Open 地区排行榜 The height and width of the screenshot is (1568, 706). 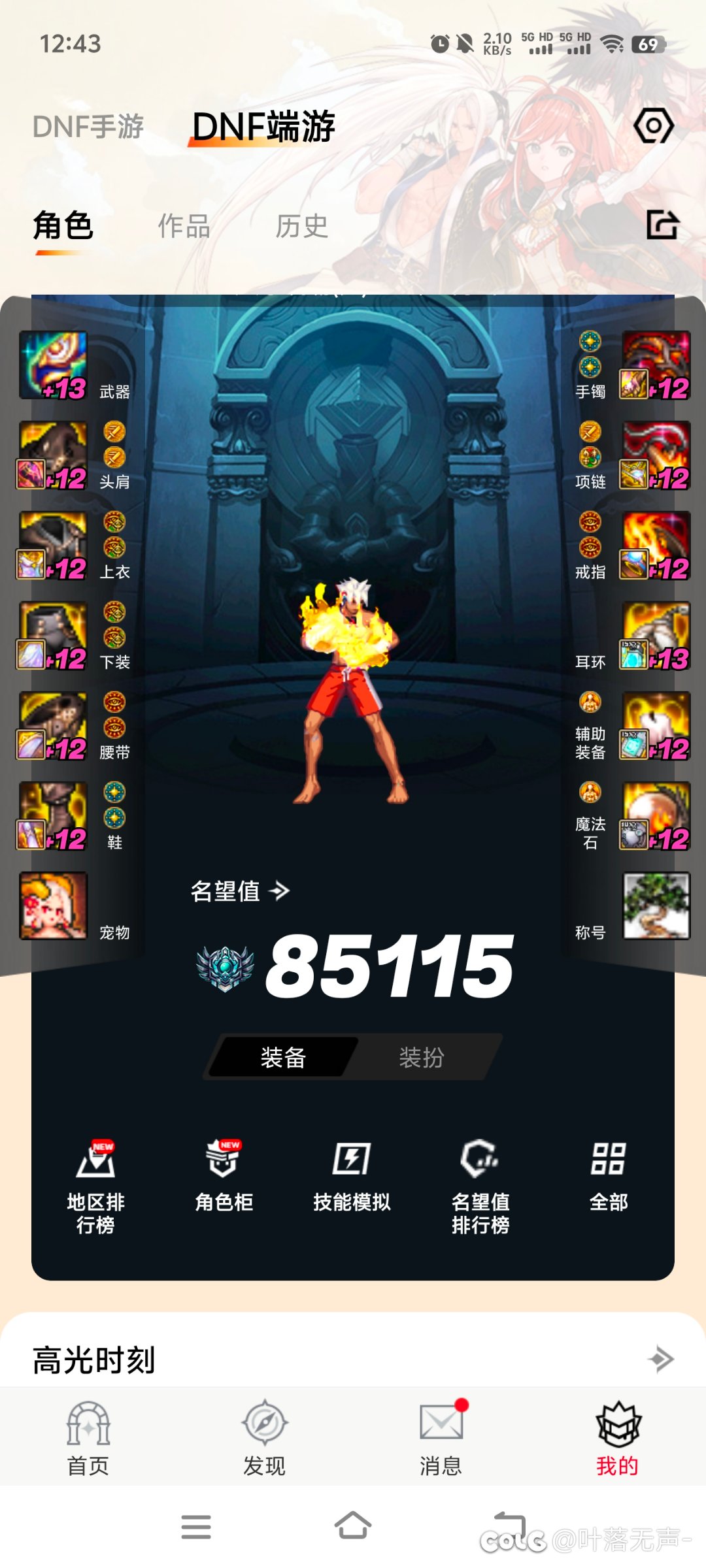(95, 1187)
